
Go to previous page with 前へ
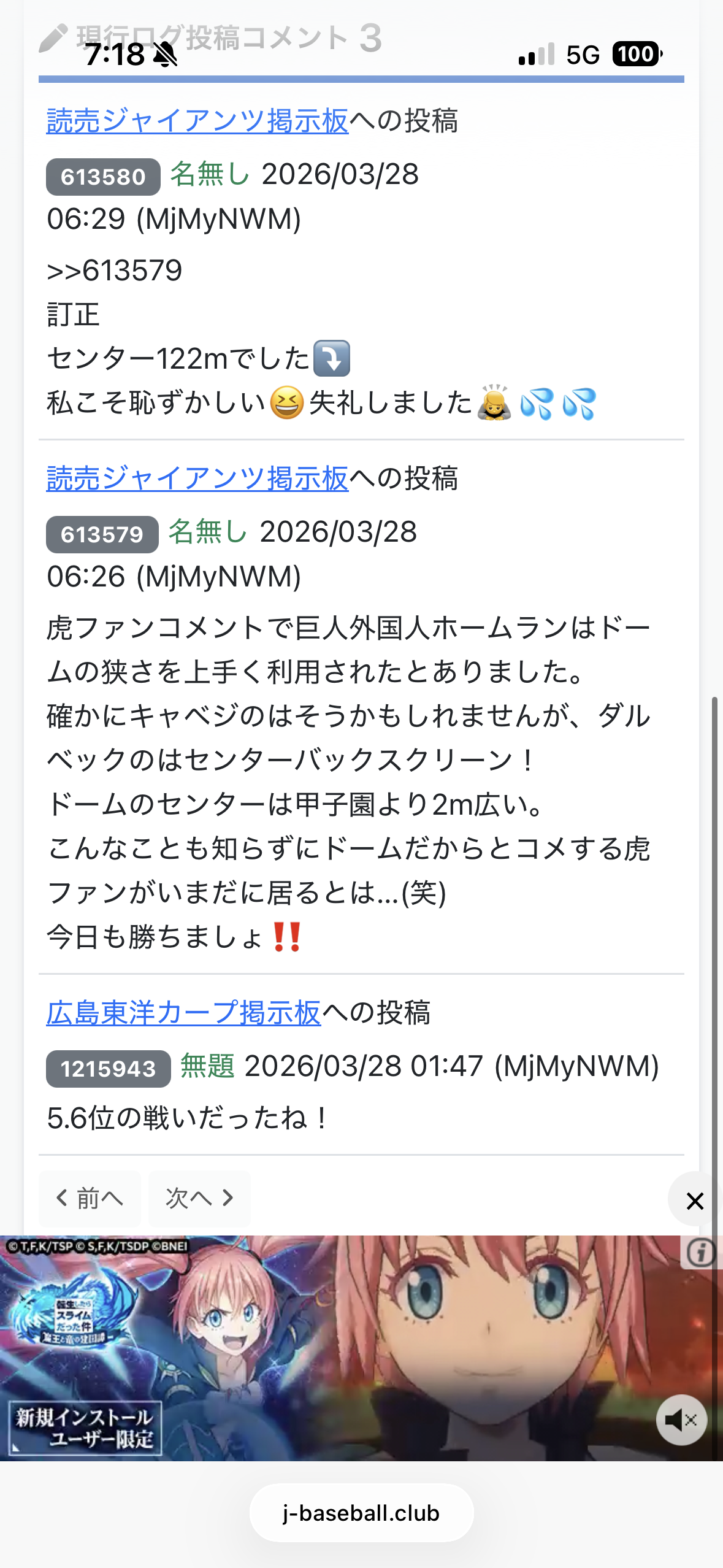click(90, 1198)
